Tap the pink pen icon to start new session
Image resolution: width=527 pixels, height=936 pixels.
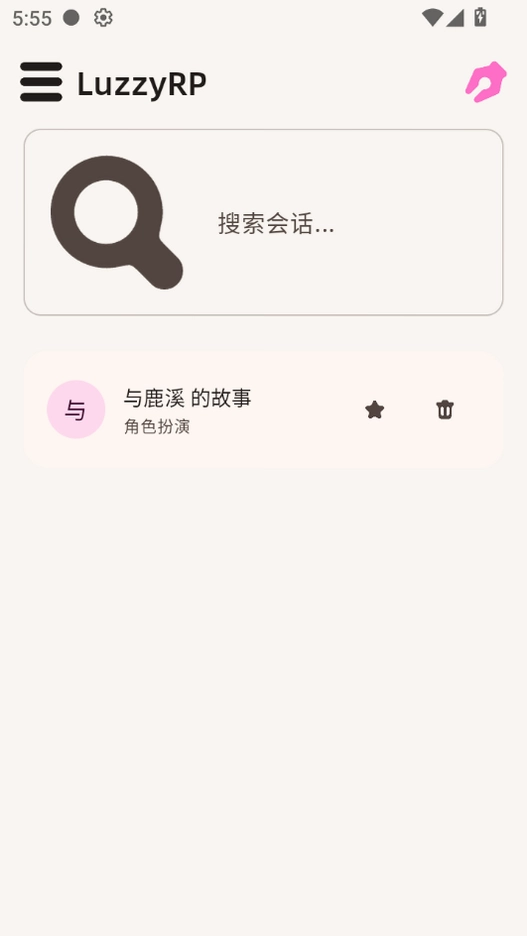486,82
